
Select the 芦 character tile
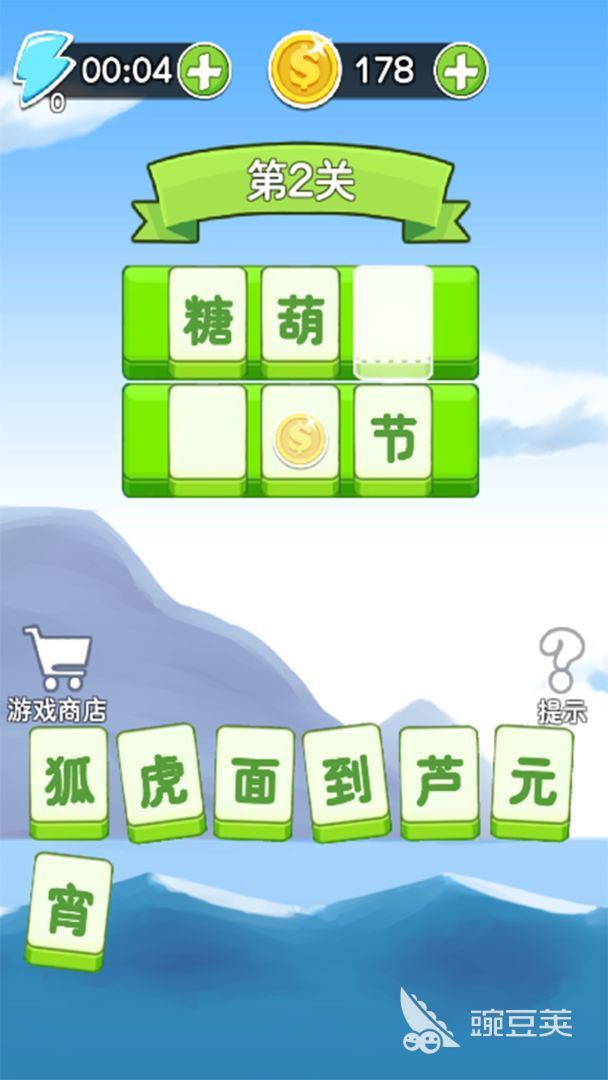(439, 779)
